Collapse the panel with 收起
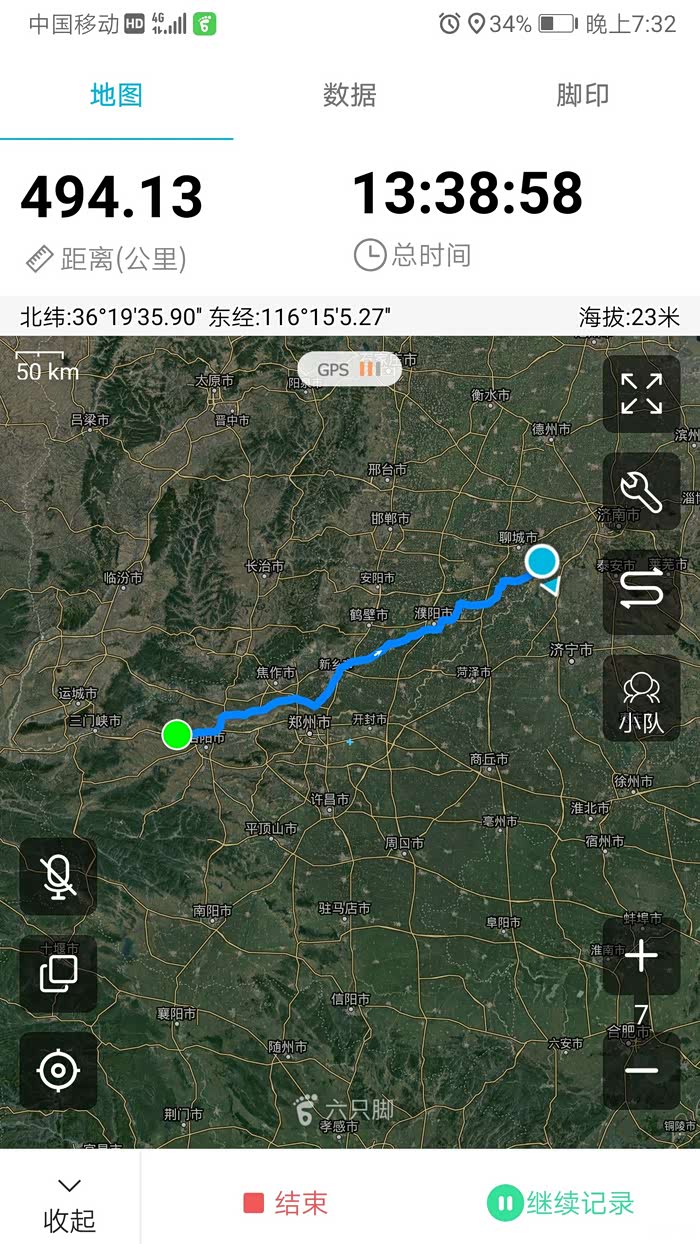Screen dimensions: 700x1244 (x=70, y=1204)
